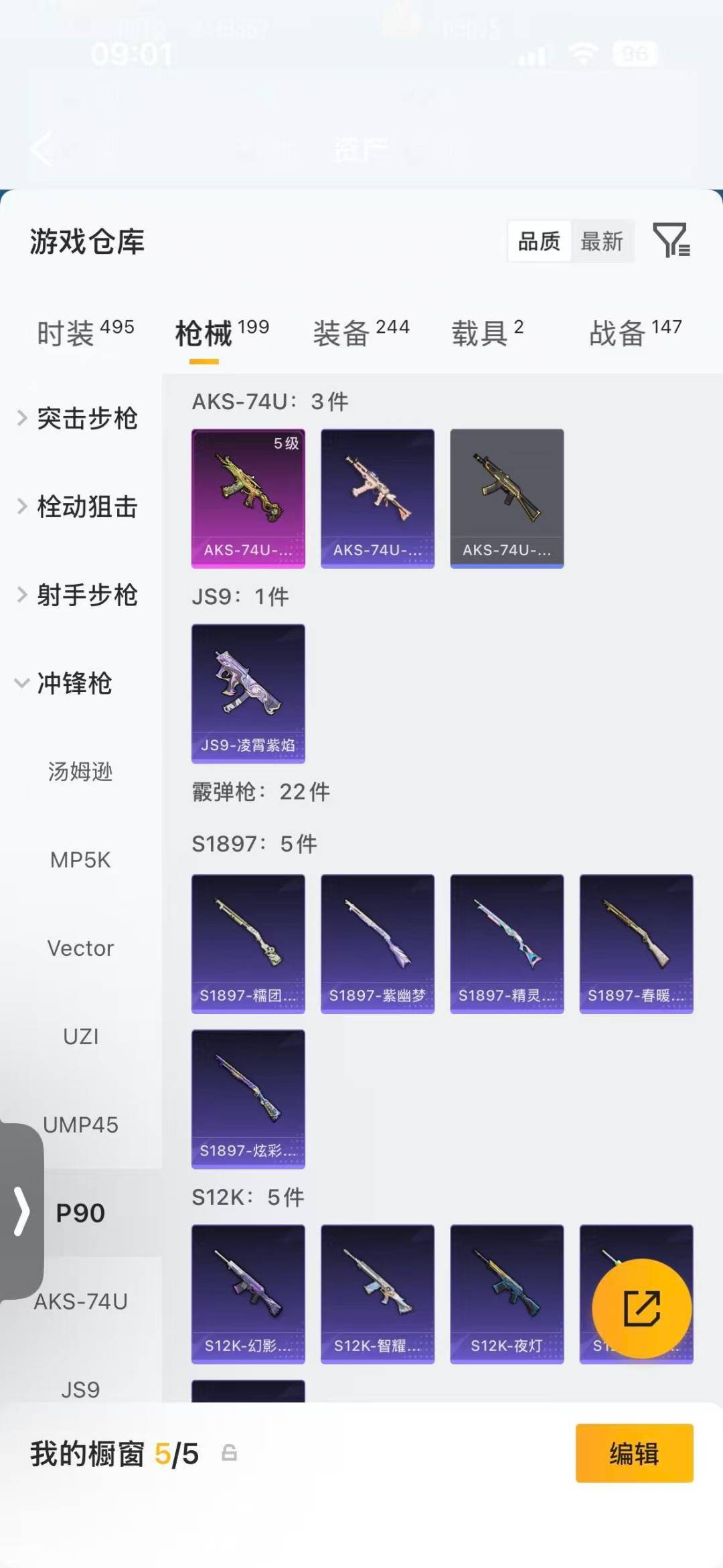Select UMP45 in the sidebar
The width and height of the screenshot is (723, 1568).
tap(80, 1125)
